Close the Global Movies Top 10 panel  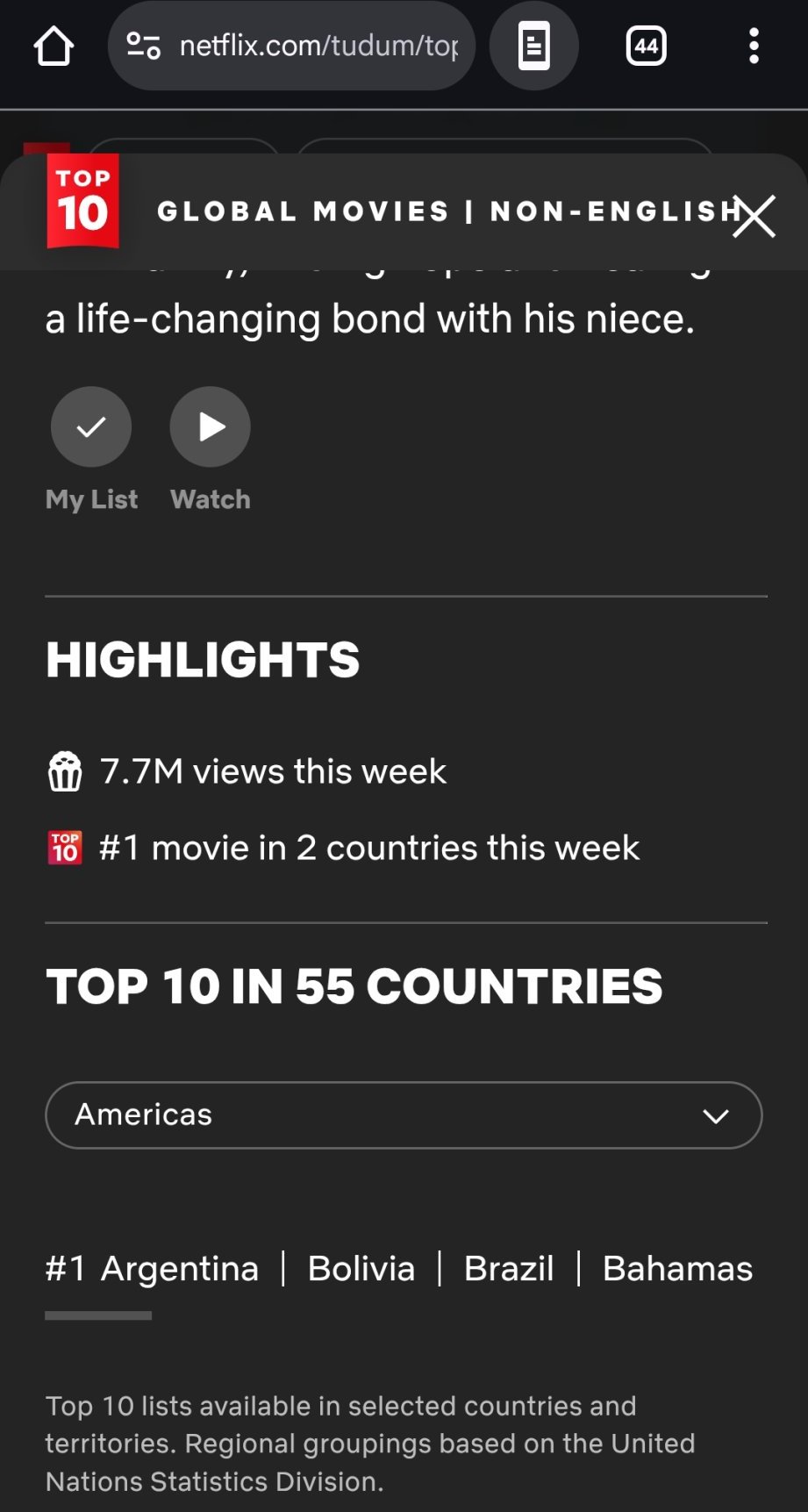pyautogui.click(x=754, y=216)
